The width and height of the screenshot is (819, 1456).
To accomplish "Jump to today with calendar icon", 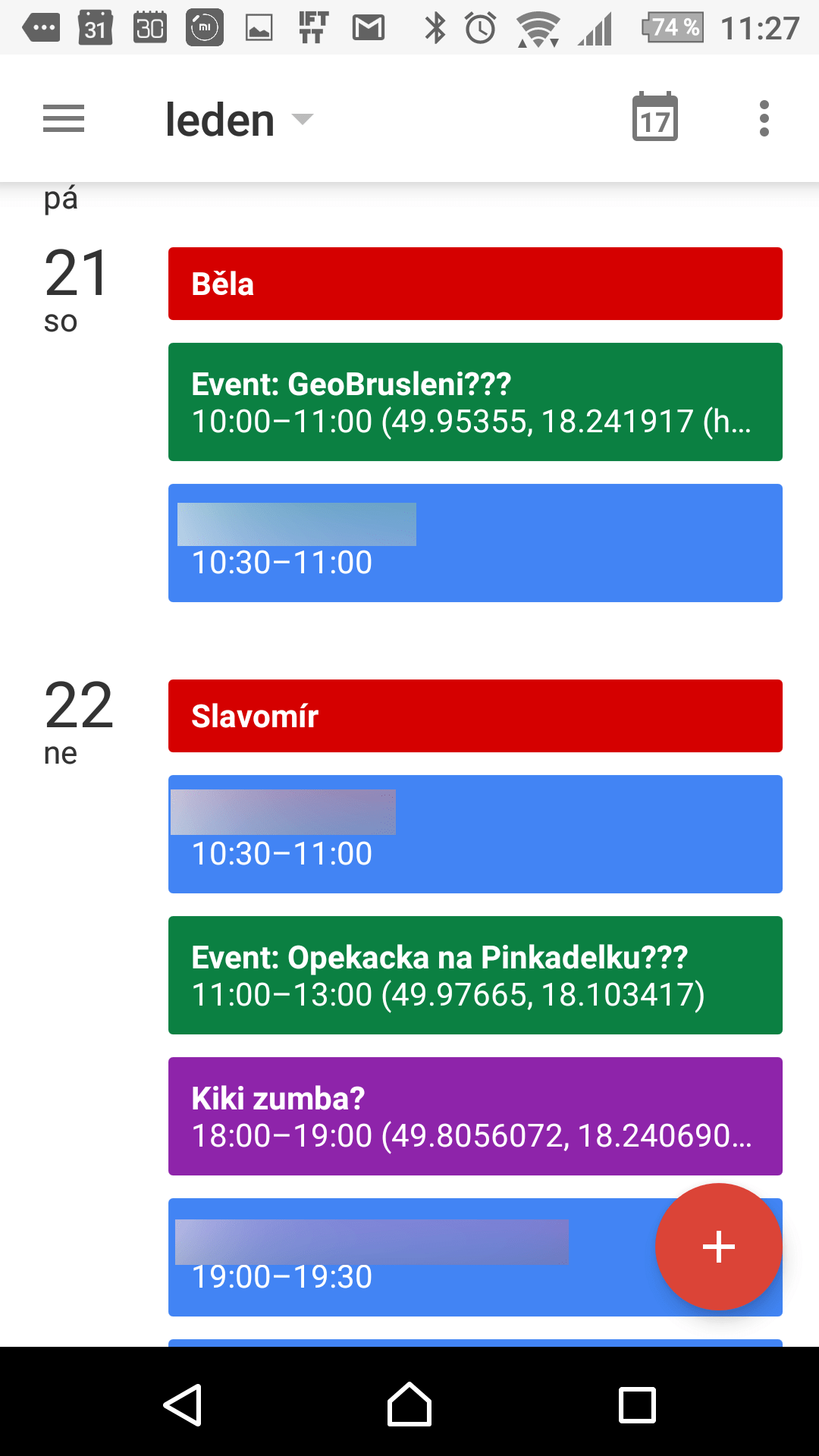I will coord(655,118).
